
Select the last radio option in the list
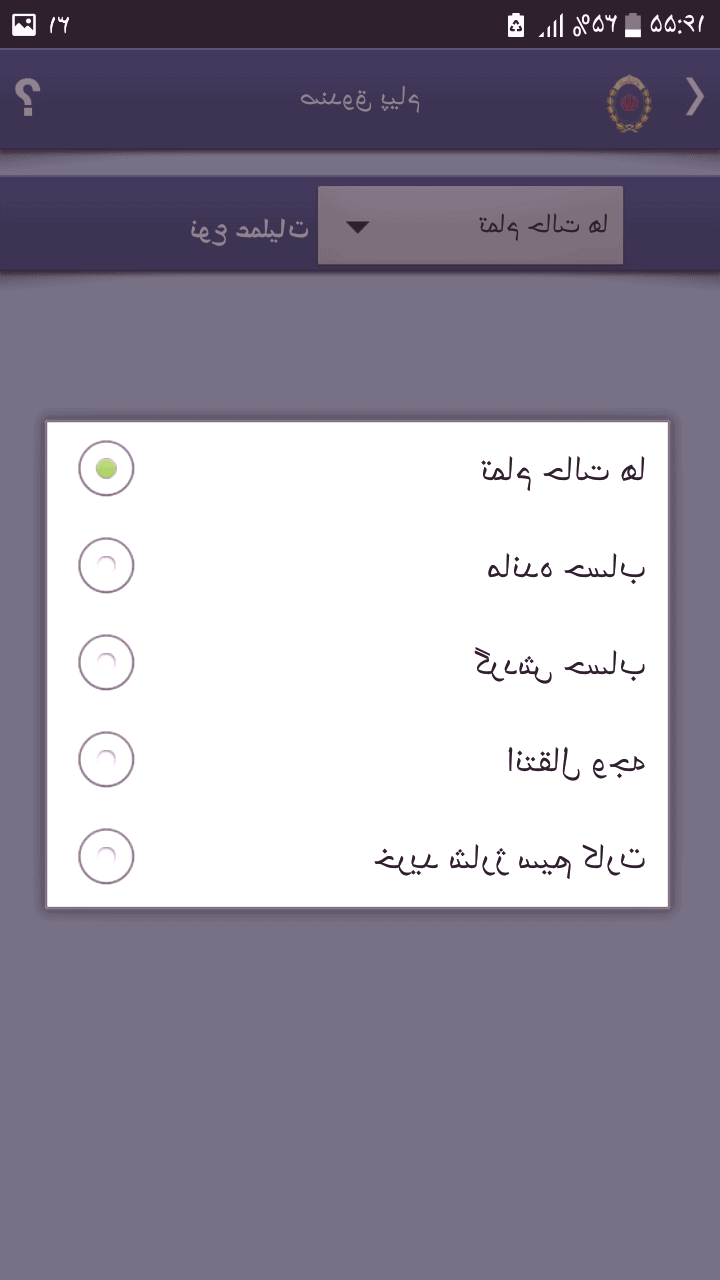106,856
